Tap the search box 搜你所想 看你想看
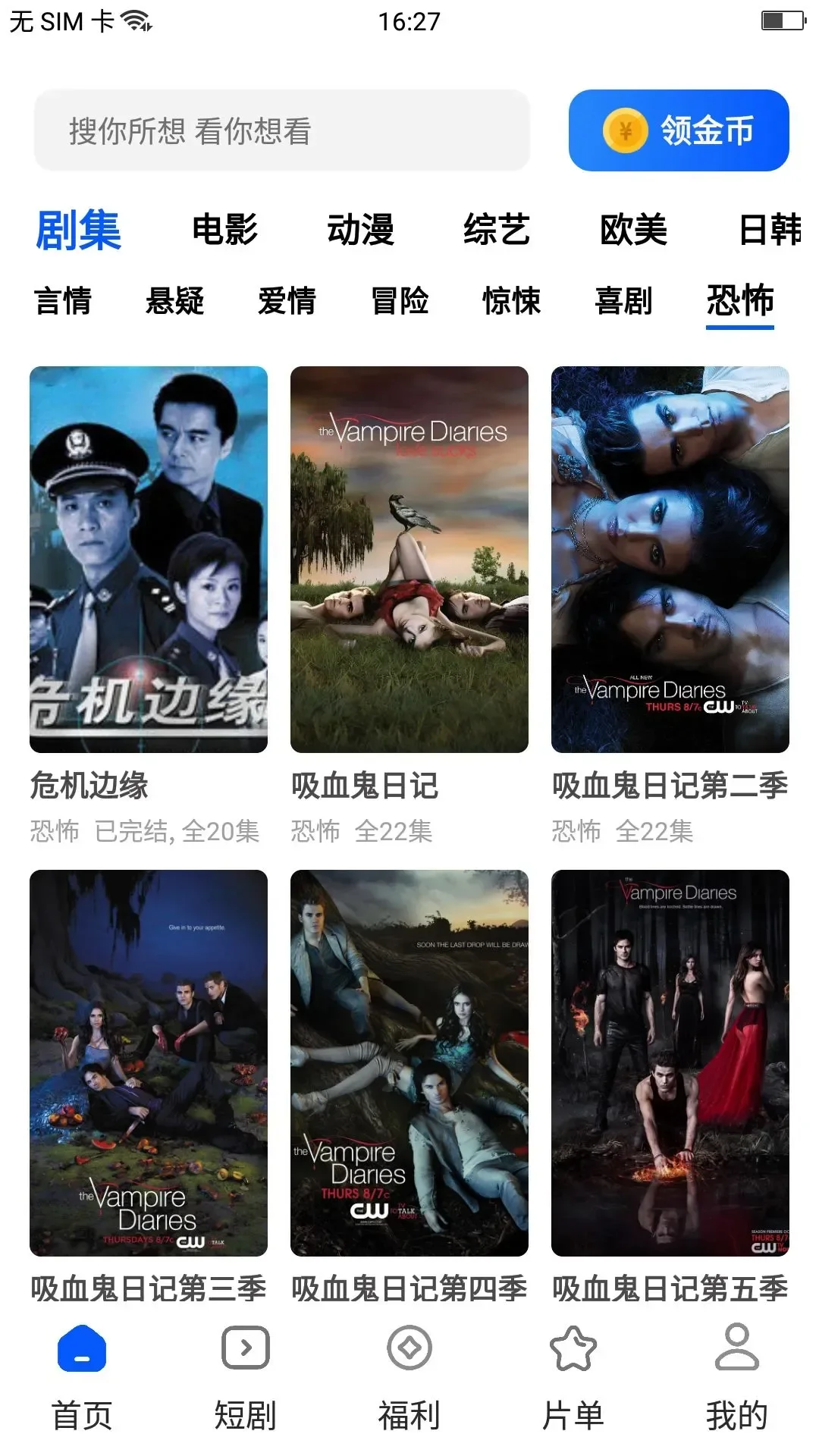819x1456 pixels. click(281, 130)
